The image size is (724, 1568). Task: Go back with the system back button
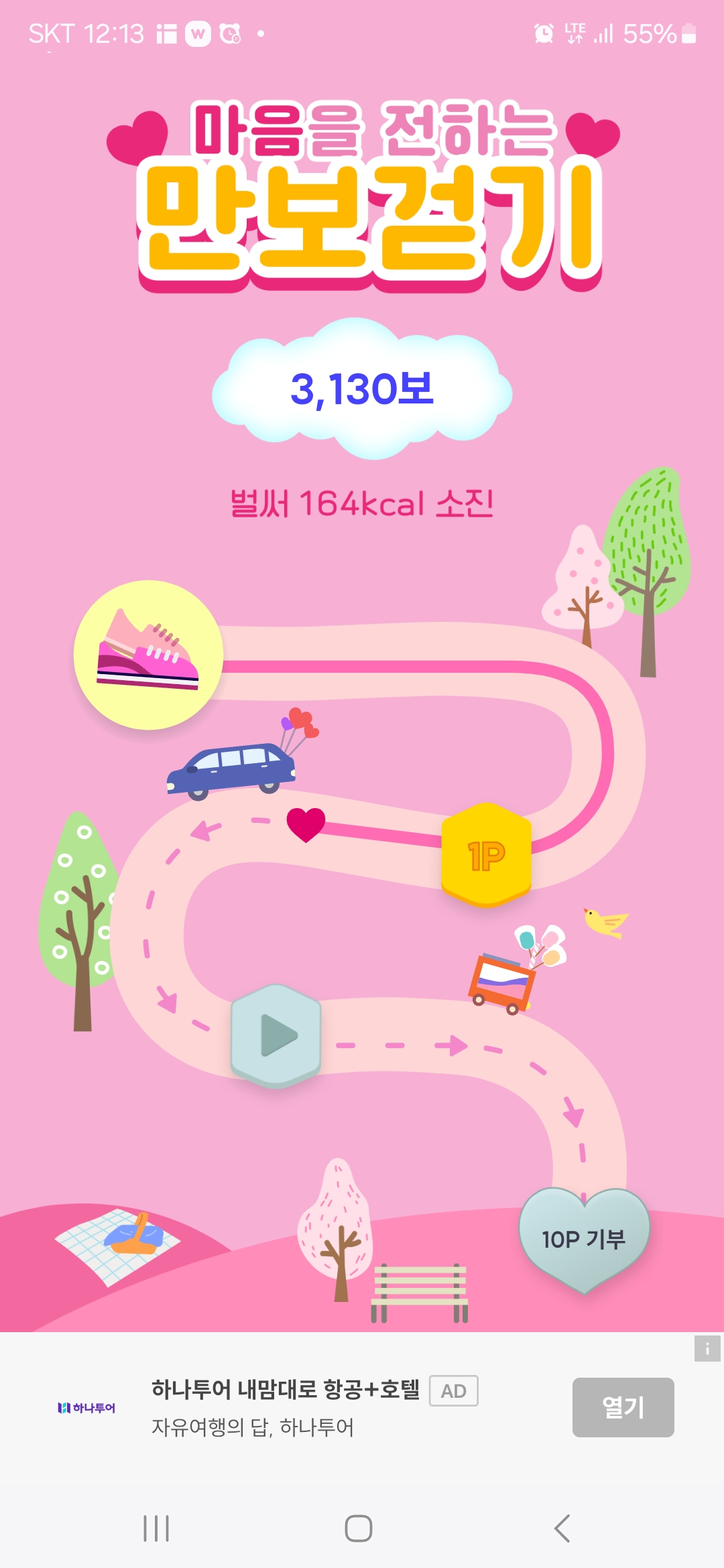coord(562,1528)
